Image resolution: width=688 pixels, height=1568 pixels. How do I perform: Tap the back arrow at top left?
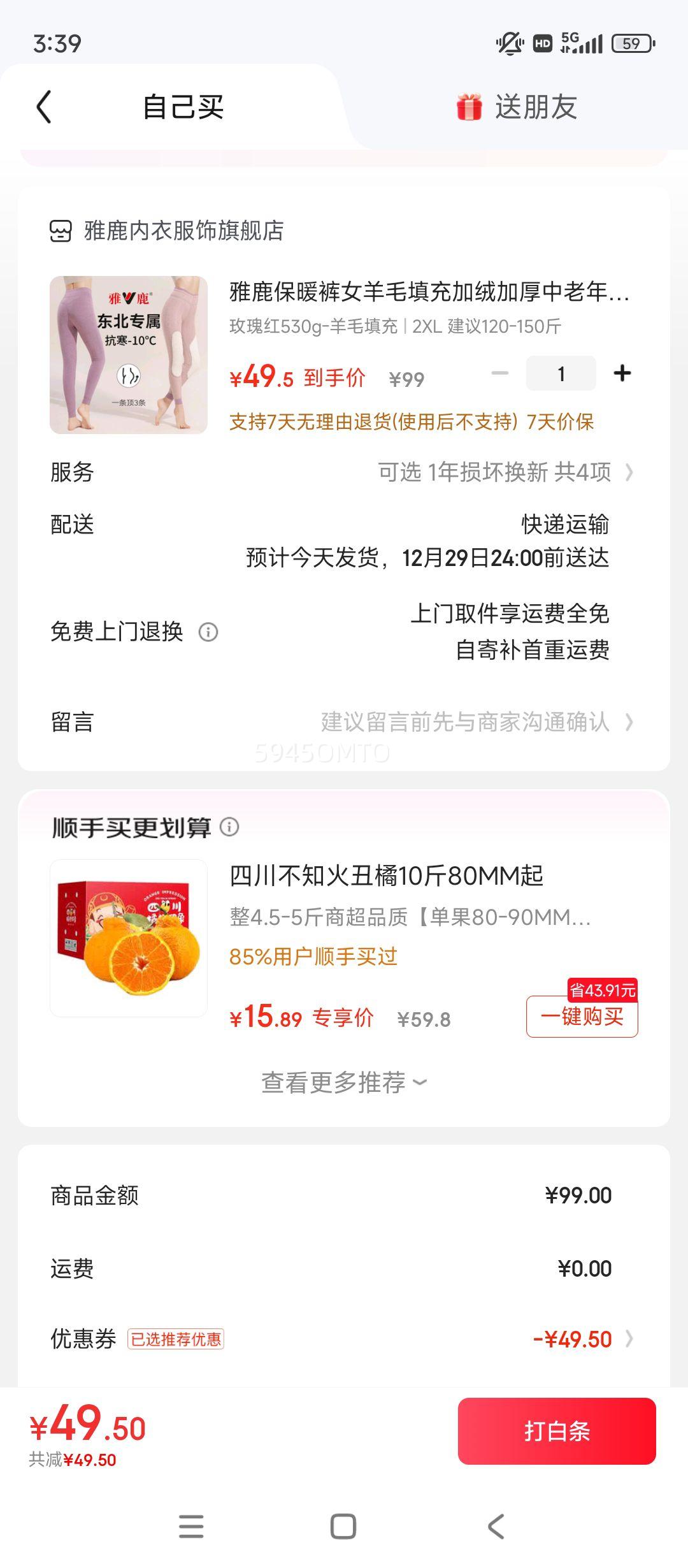(x=43, y=107)
